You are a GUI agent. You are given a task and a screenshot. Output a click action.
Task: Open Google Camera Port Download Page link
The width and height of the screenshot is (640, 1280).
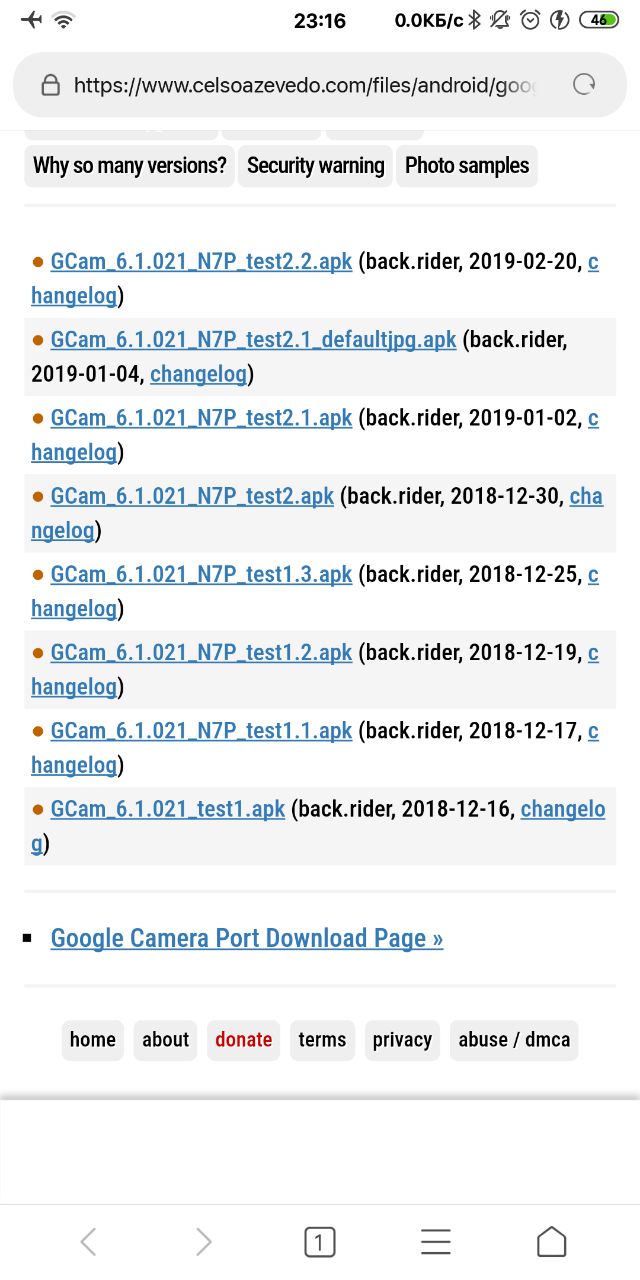(x=247, y=938)
